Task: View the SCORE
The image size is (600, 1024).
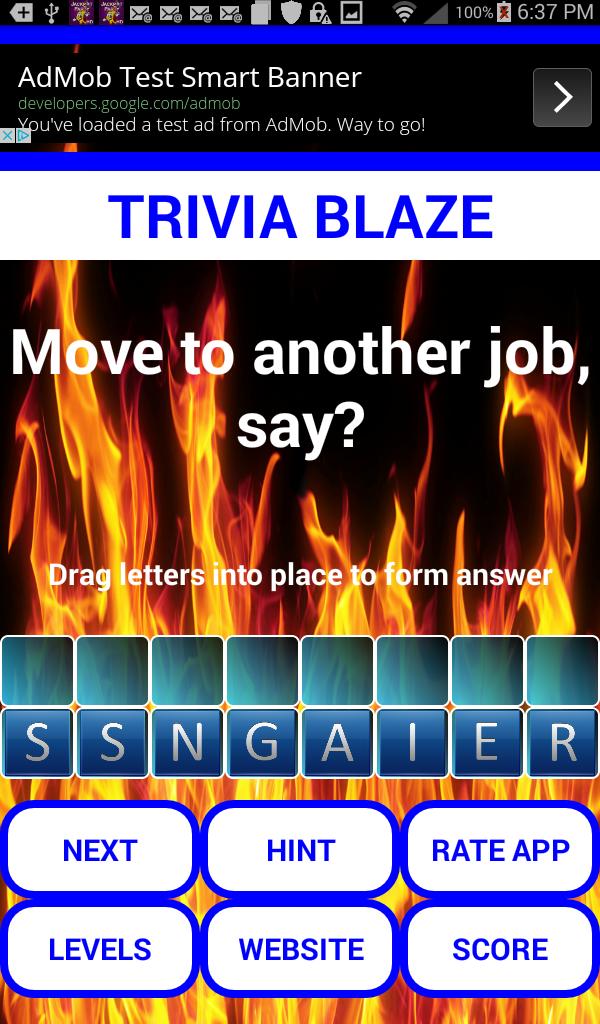Action: (500, 949)
